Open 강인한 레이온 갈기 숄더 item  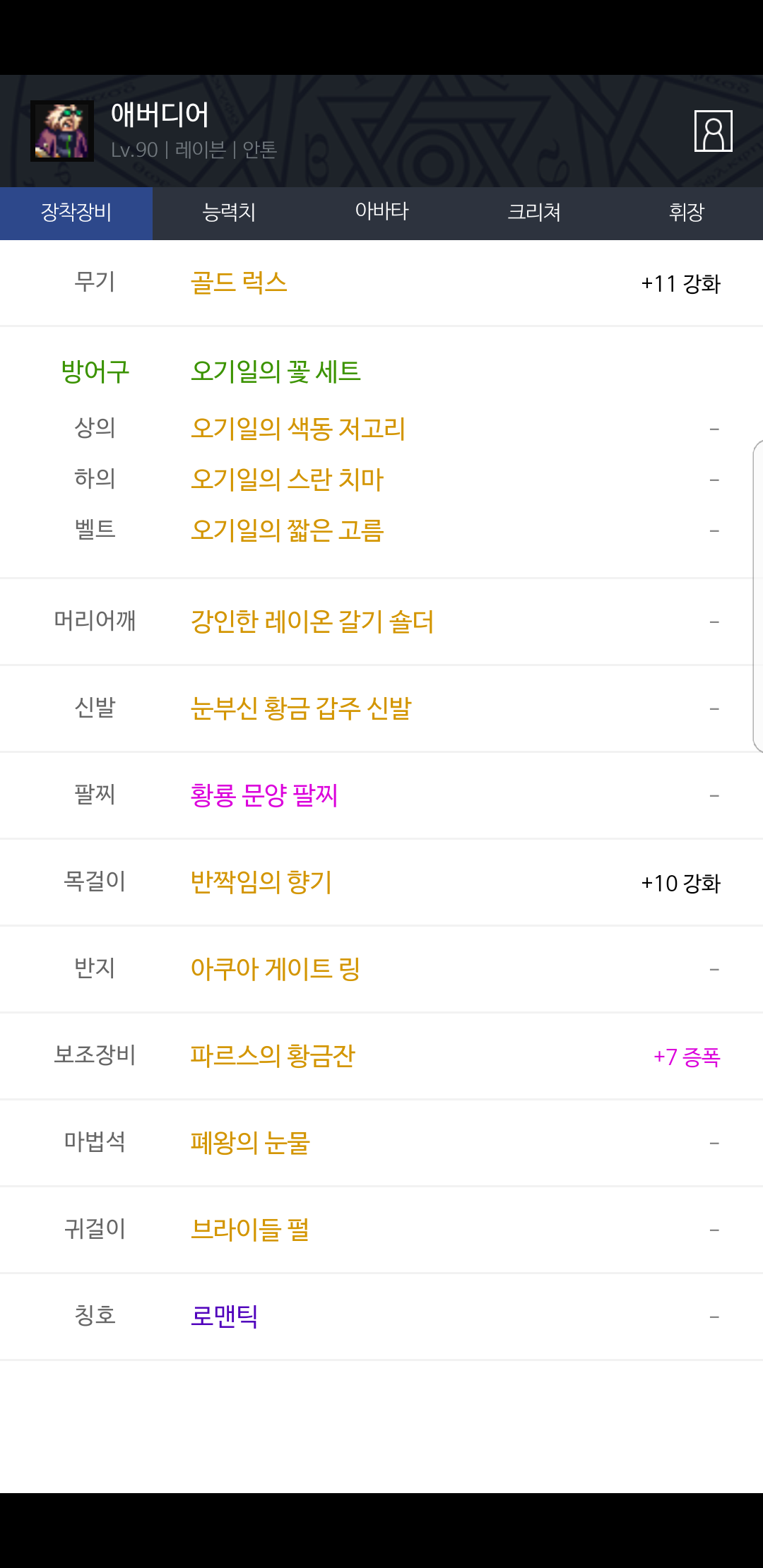tap(312, 622)
